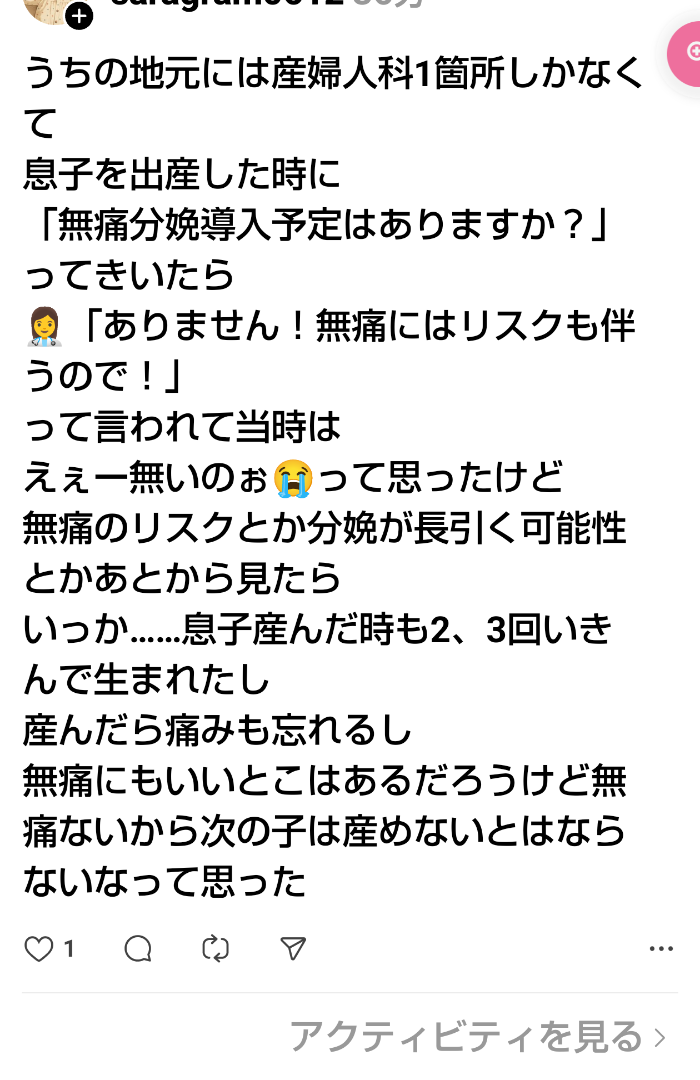Viewport: 700px width, 1080px height.
Task: Share the post via paper plane icon
Action: [292, 949]
